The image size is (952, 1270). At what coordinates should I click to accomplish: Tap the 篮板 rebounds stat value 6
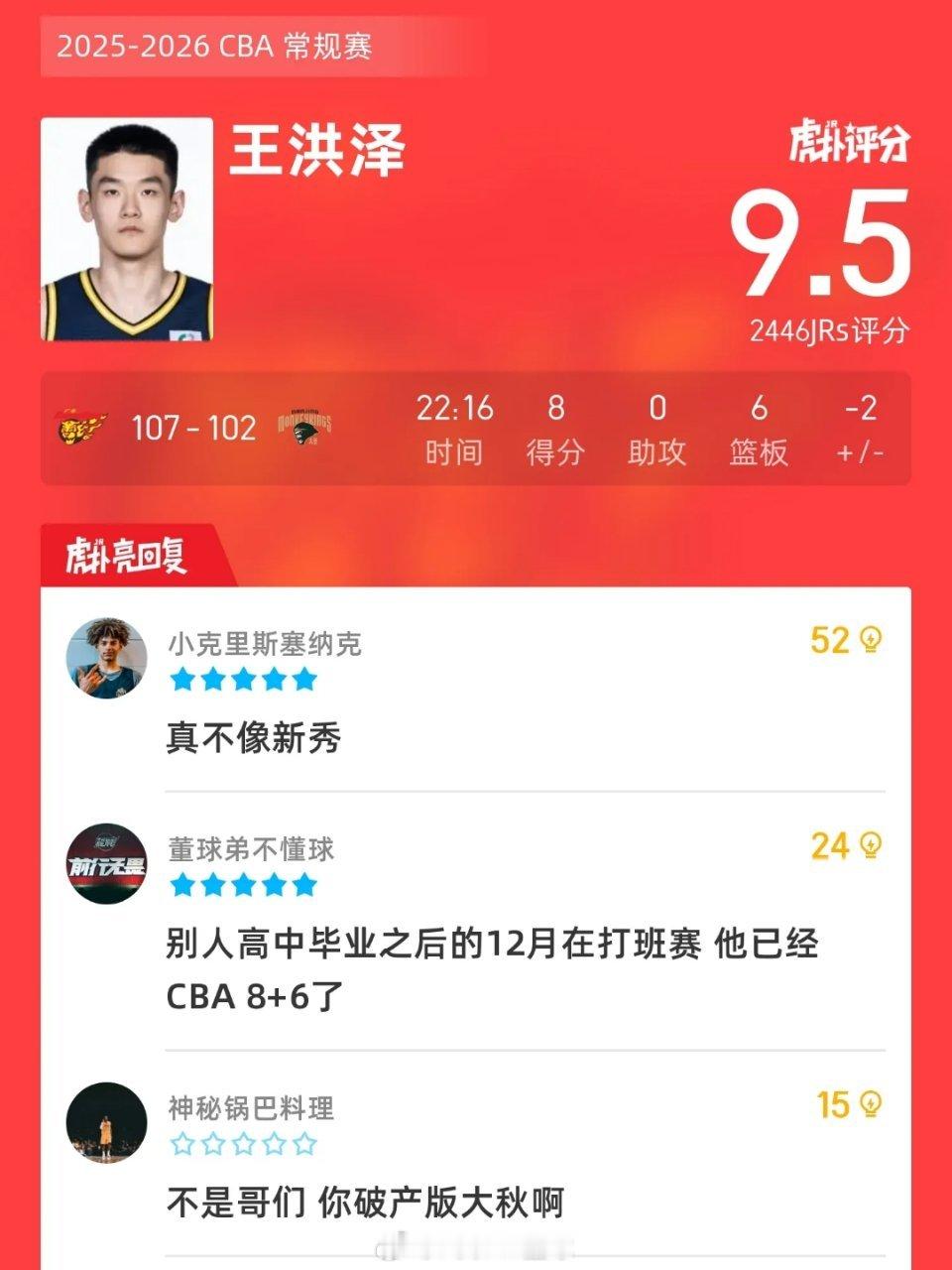tap(758, 410)
